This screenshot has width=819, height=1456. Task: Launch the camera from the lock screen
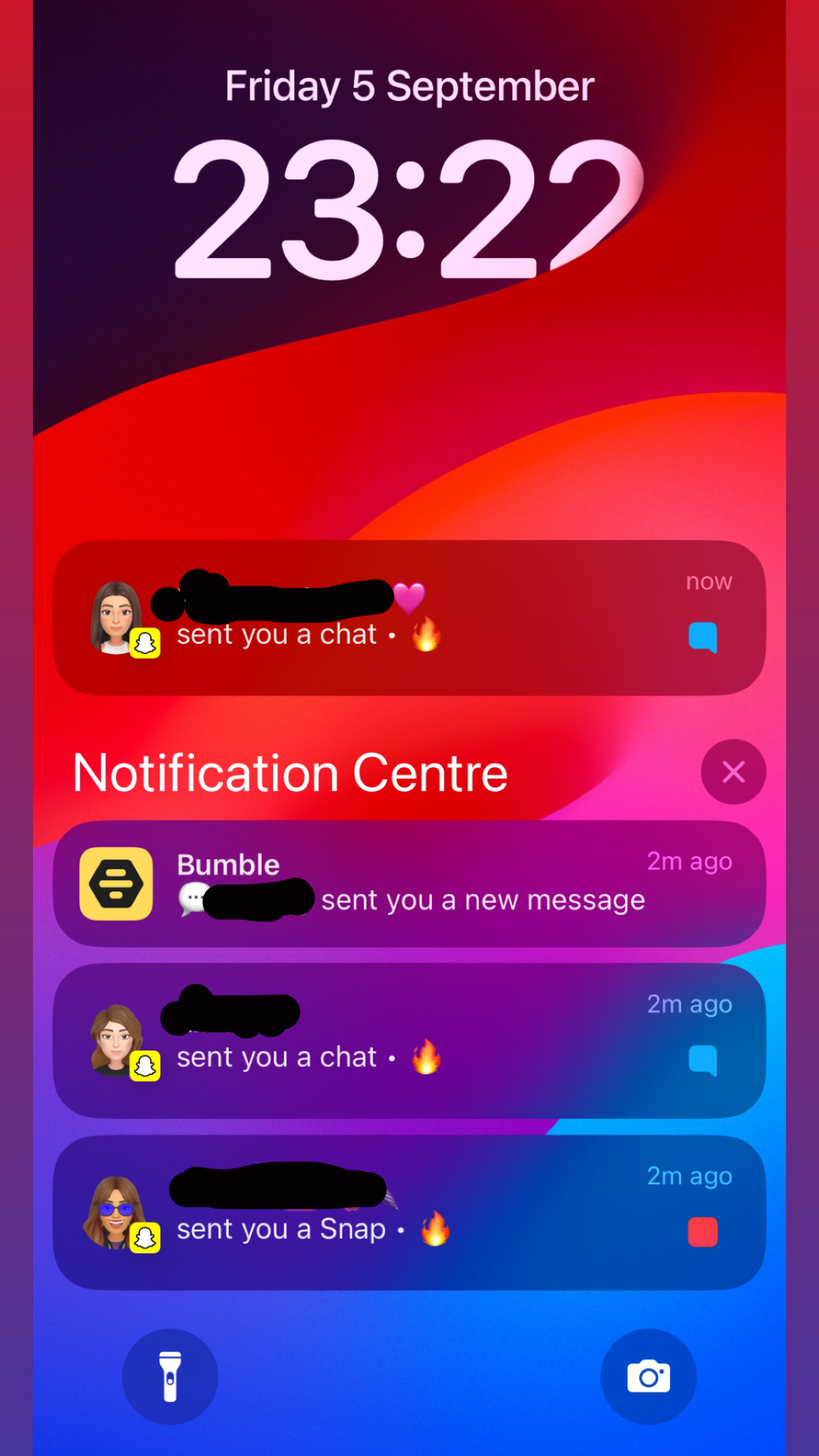648,1376
